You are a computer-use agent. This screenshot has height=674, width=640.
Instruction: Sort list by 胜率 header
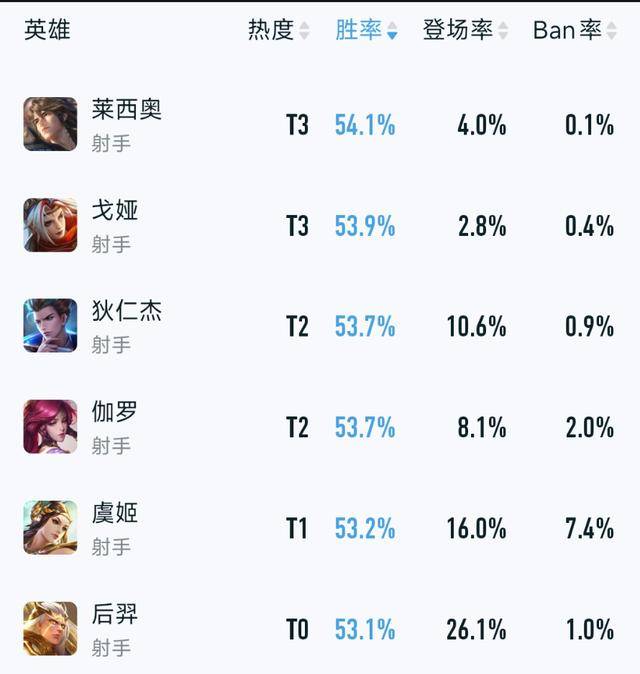366,31
